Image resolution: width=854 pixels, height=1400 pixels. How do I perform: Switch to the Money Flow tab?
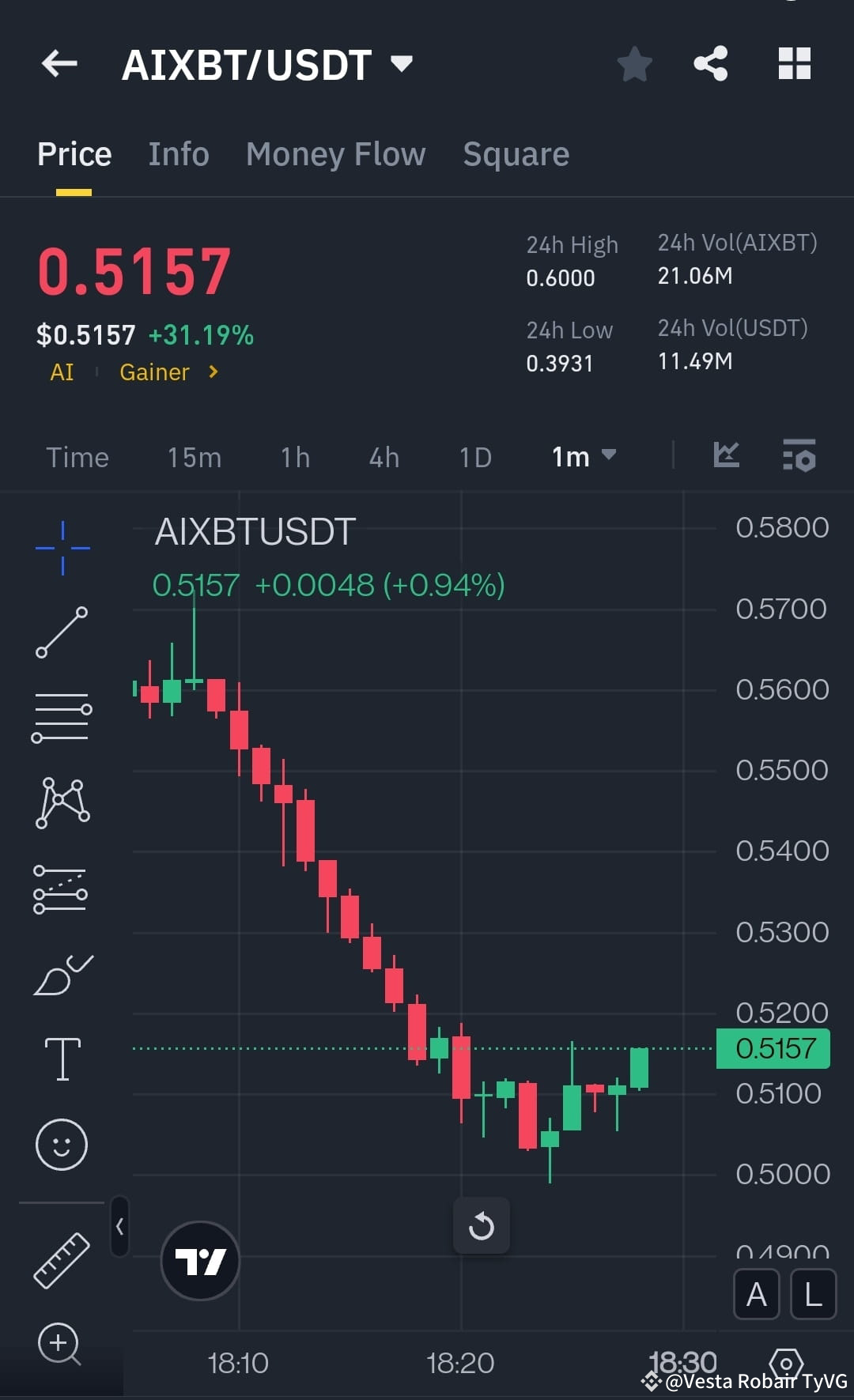(335, 154)
